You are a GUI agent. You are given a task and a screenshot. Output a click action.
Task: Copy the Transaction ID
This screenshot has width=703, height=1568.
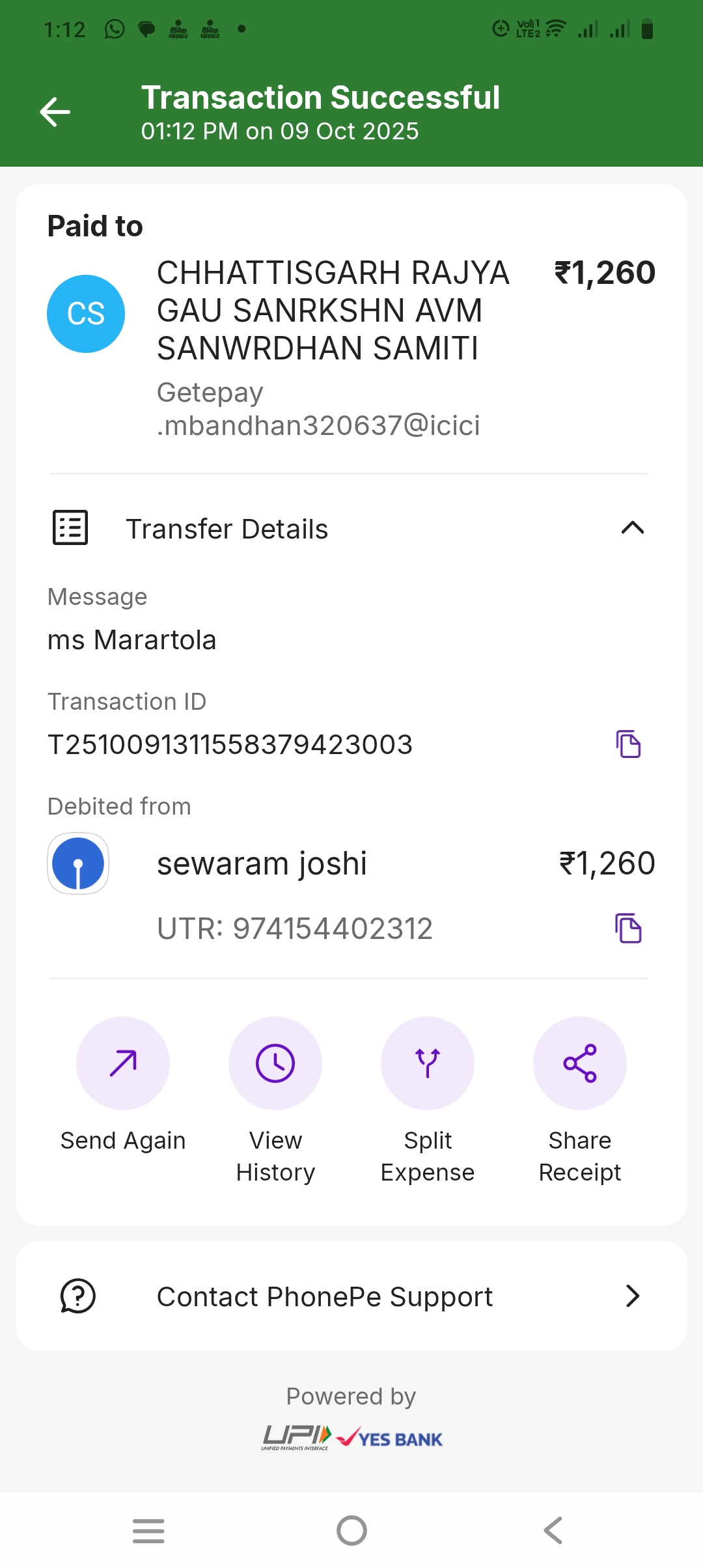coord(628,744)
